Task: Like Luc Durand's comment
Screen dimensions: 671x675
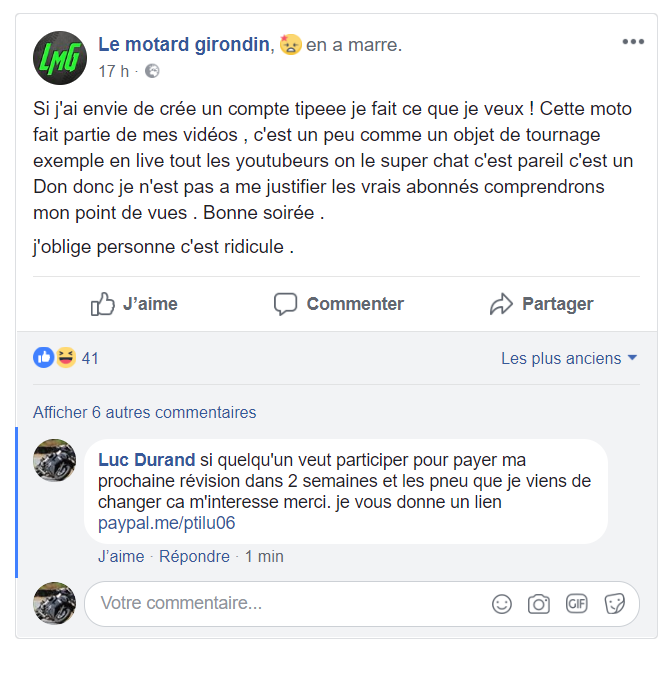Action: pos(121,557)
